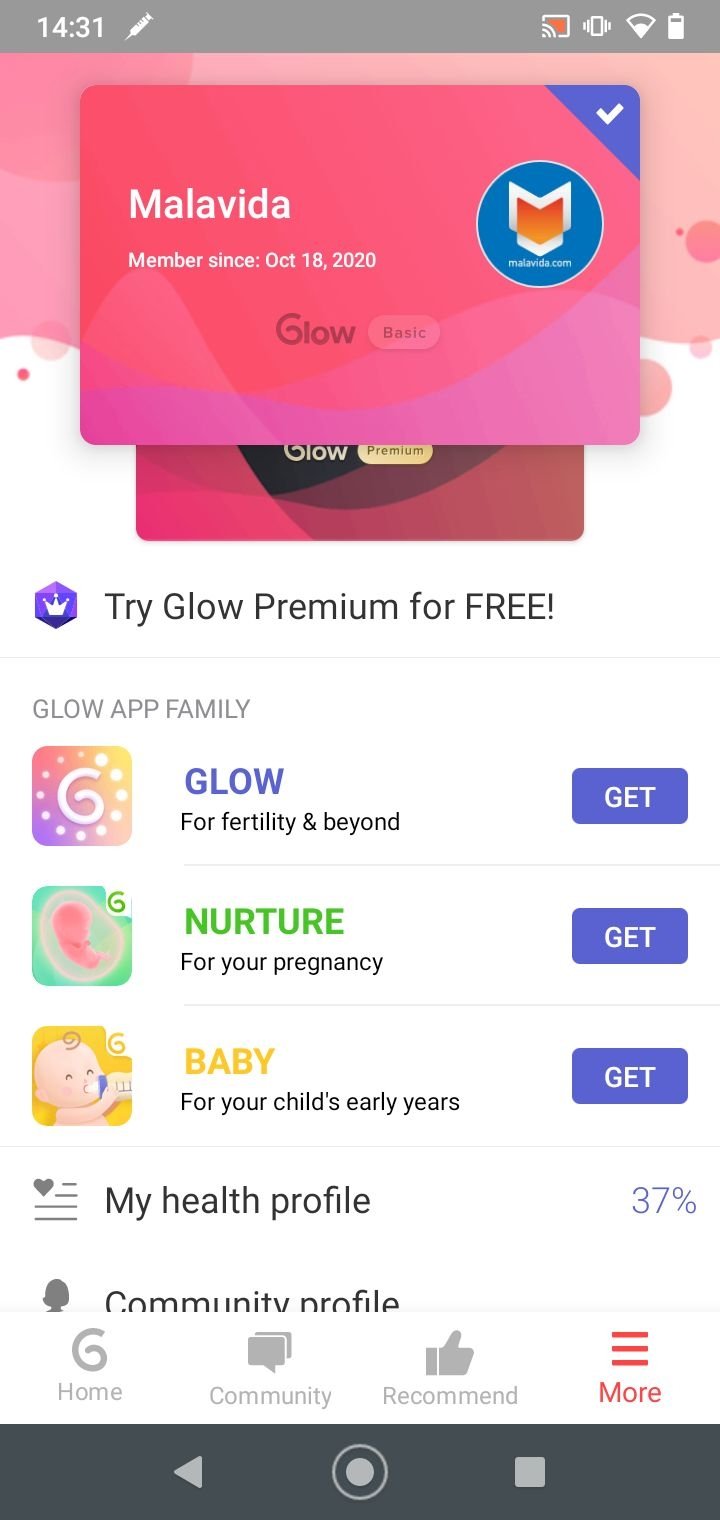Screen dimensions: 720x1520
Task: Open recent apps from navigation bar
Action: 529,1472
